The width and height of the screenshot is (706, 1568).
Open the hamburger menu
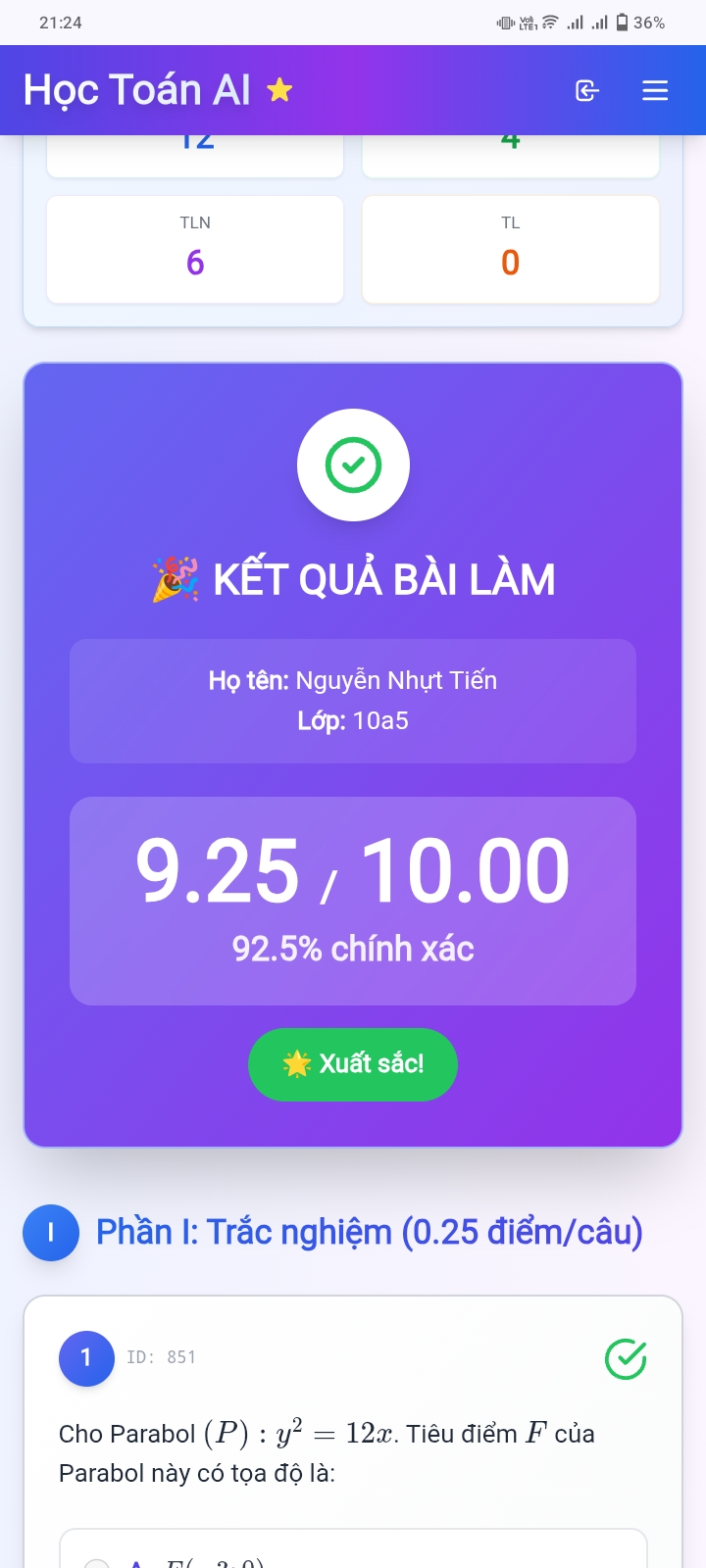pyautogui.click(x=655, y=91)
